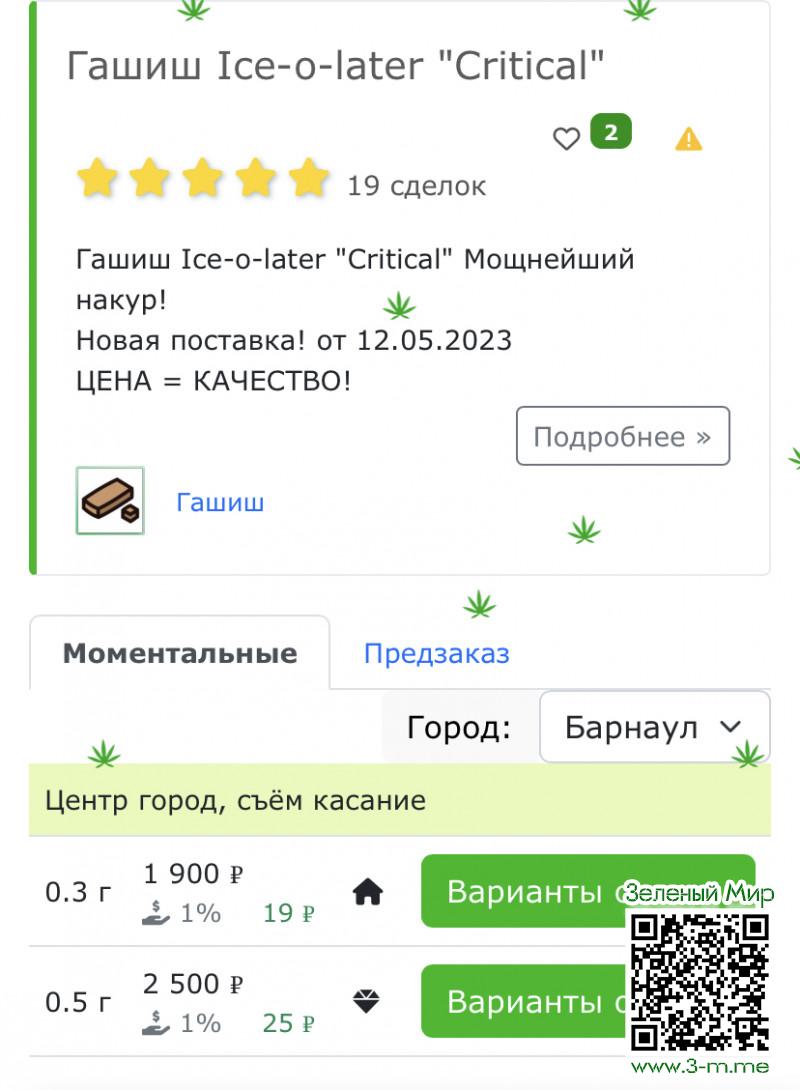The image size is (800, 1090).
Task: Expand the Город dropdown showing Барнаул
Action: click(x=654, y=727)
